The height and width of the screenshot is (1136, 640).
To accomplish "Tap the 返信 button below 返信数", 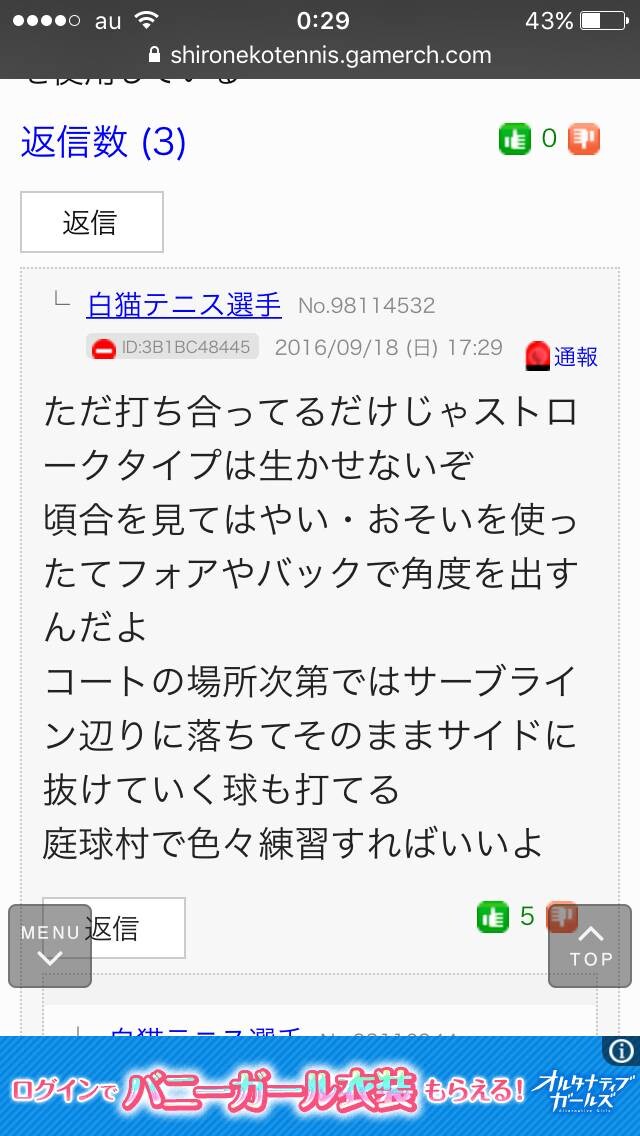I will [91, 222].
